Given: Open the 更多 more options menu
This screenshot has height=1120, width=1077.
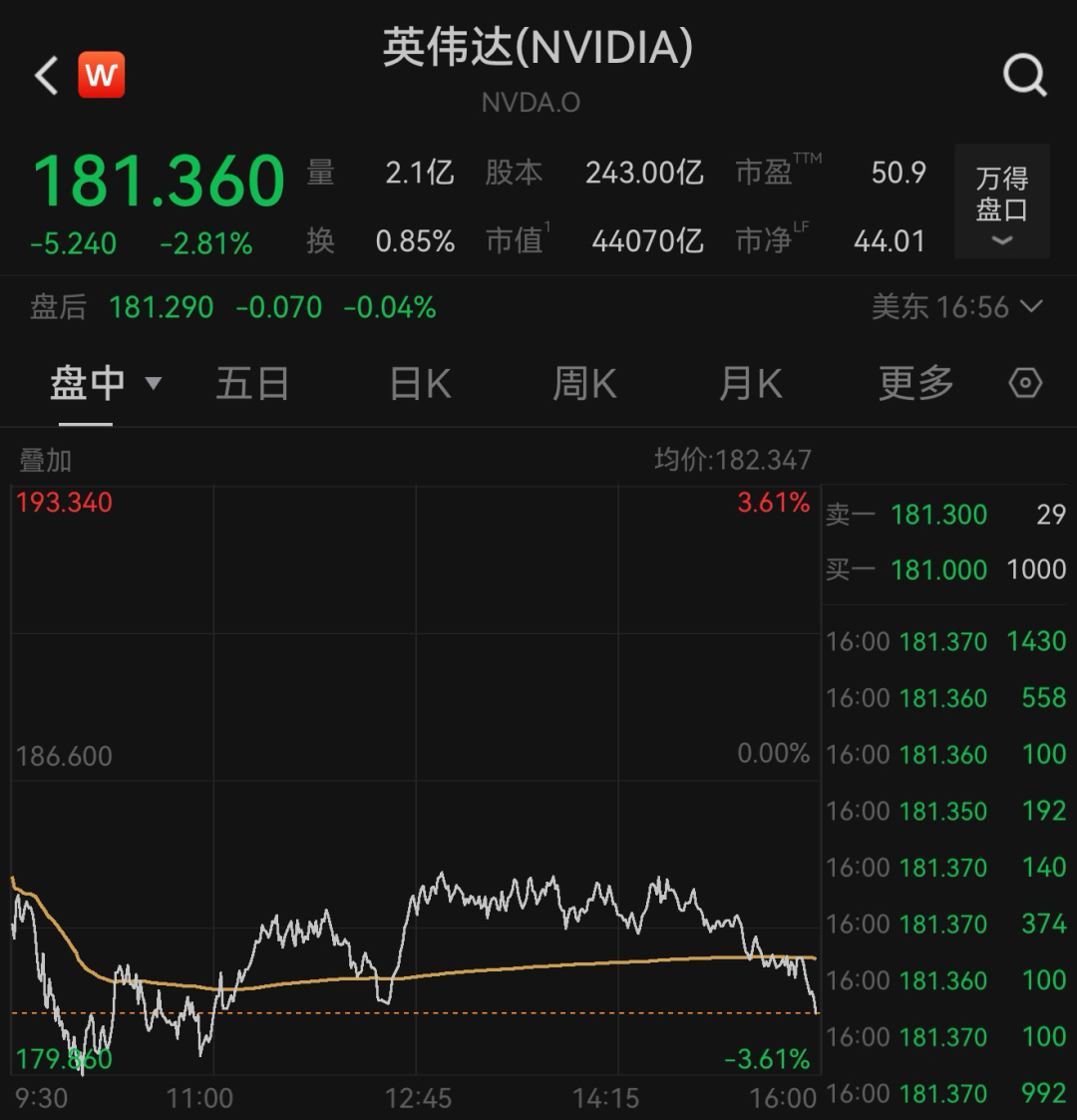Looking at the screenshot, I should tap(913, 383).
